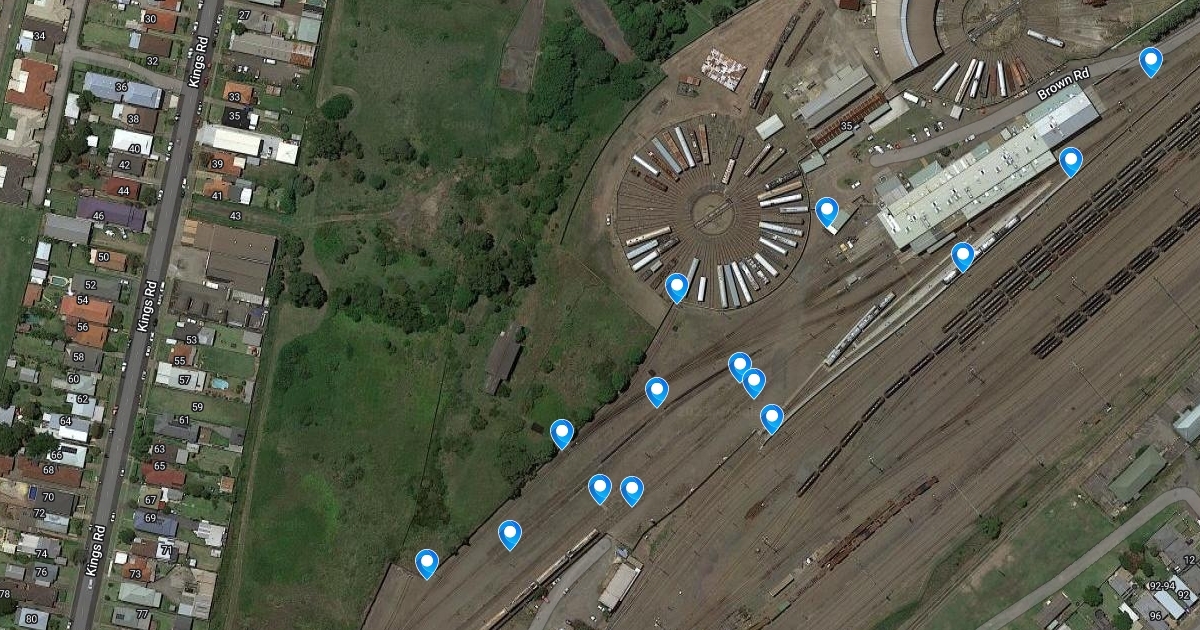This screenshot has width=1200, height=630.
Task: Select the pin between roundhouse and white-roofed shed
Action: pos(826,211)
